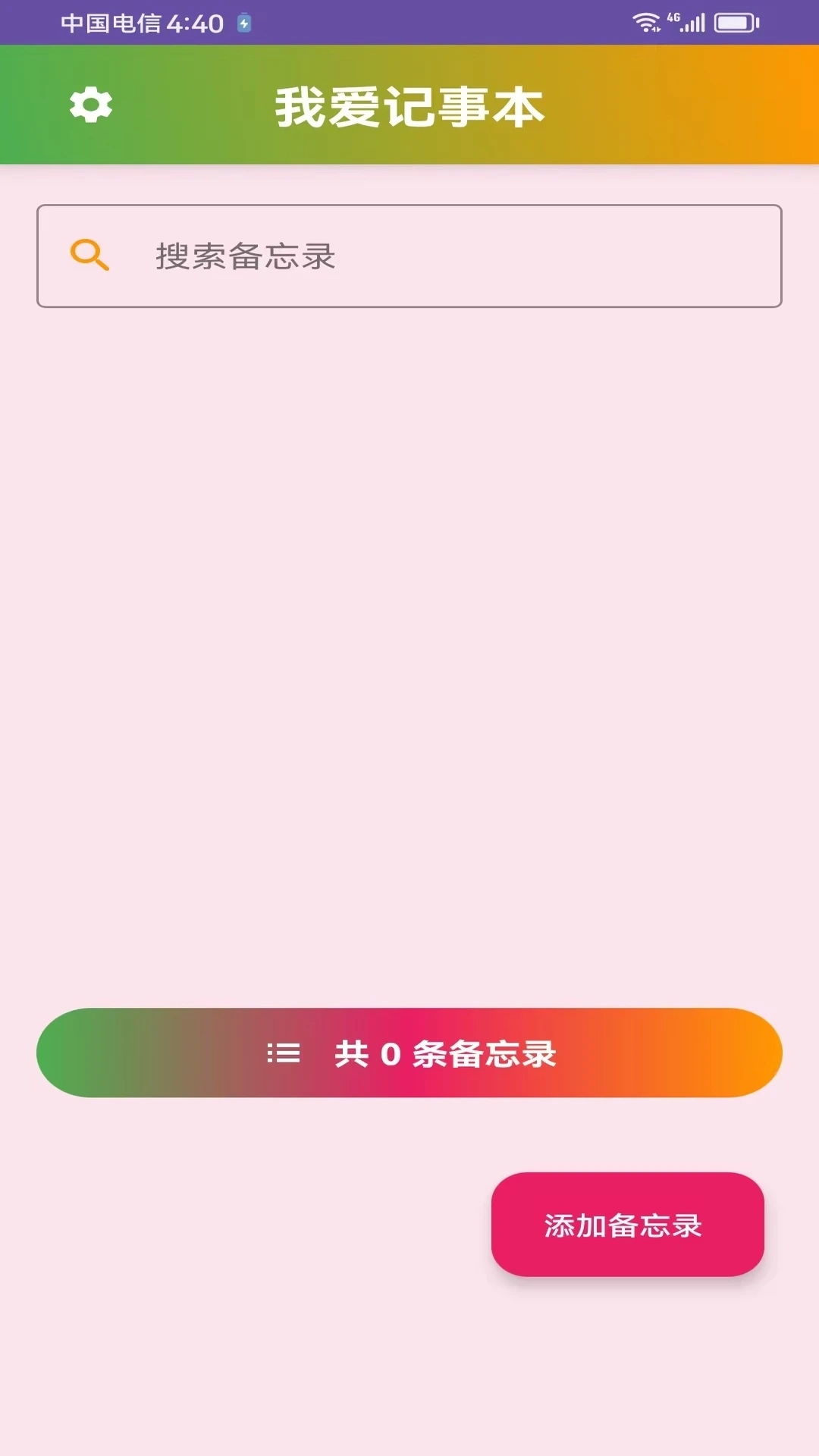Tap the 4G signal indicator

click(x=686, y=23)
